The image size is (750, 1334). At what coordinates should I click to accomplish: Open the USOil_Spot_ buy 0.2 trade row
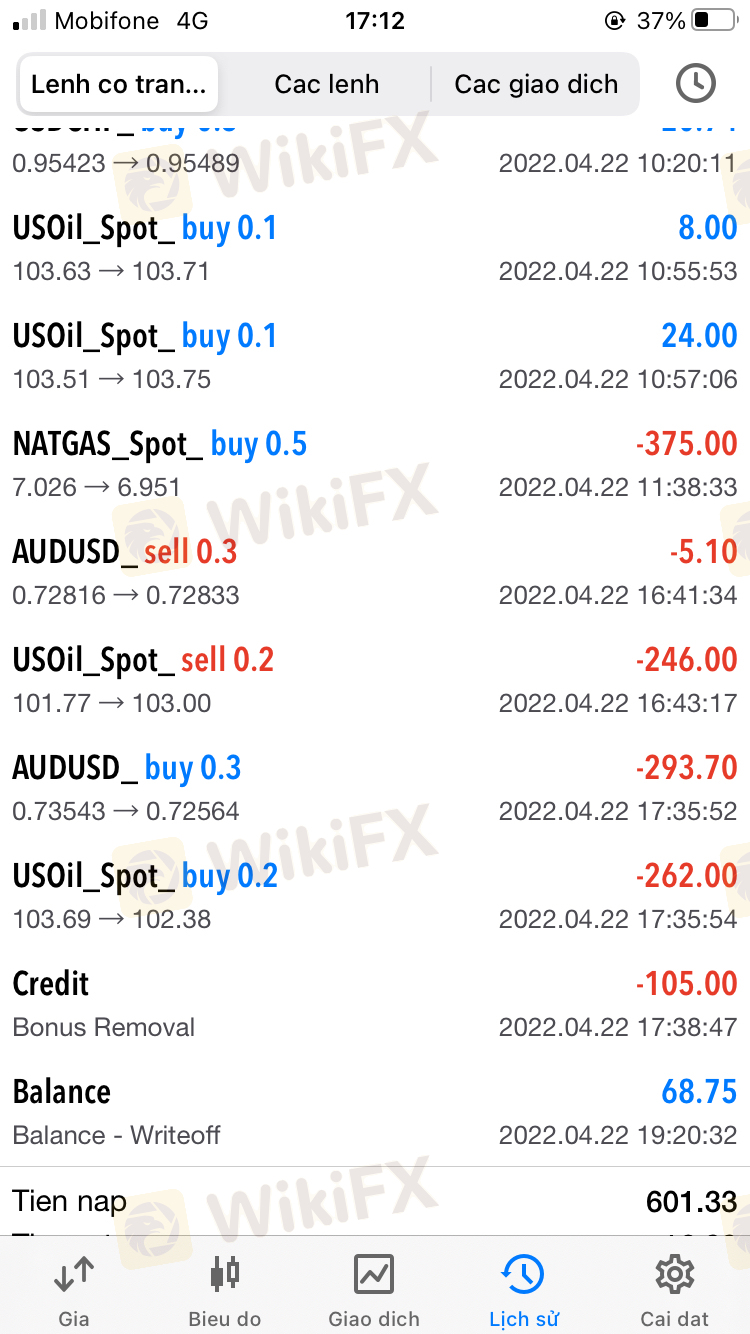375,897
